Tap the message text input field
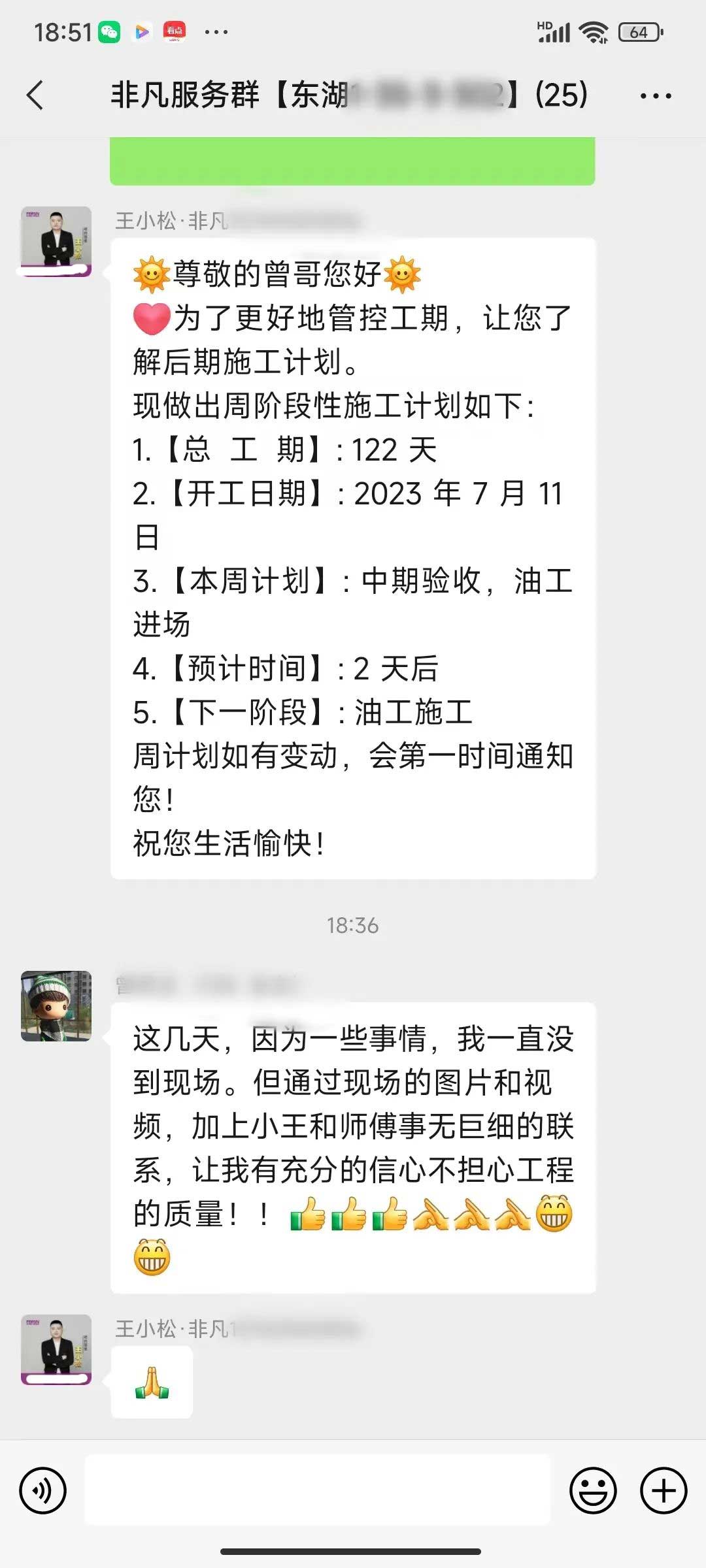Screen dimensions: 706x1568 pyautogui.click(x=318, y=1491)
